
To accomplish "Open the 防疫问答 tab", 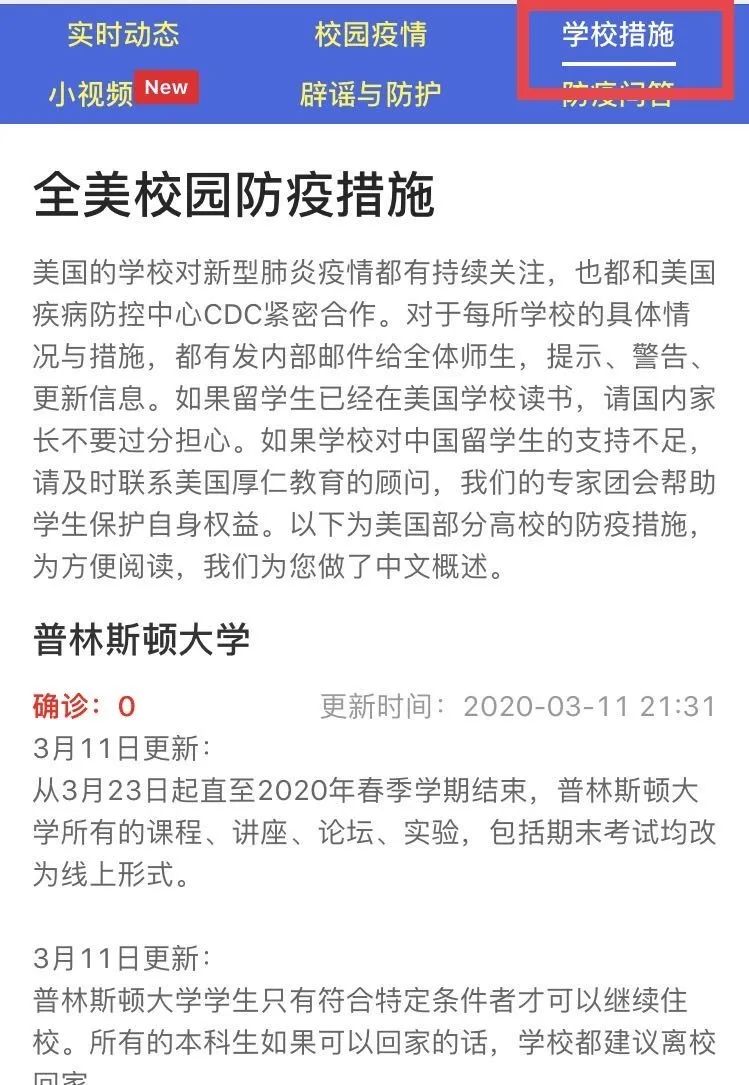I will [x=618, y=97].
